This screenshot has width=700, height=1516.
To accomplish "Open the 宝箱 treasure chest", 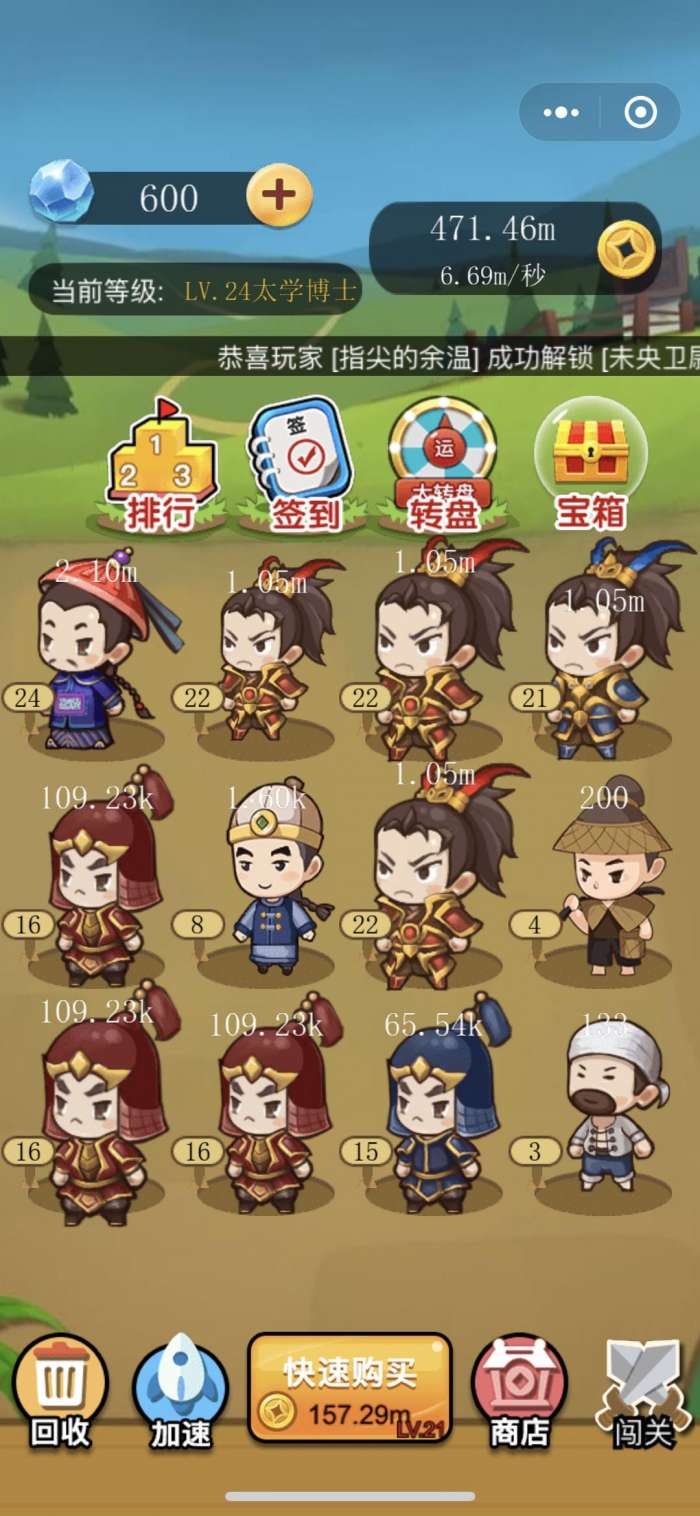I will pos(590,466).
